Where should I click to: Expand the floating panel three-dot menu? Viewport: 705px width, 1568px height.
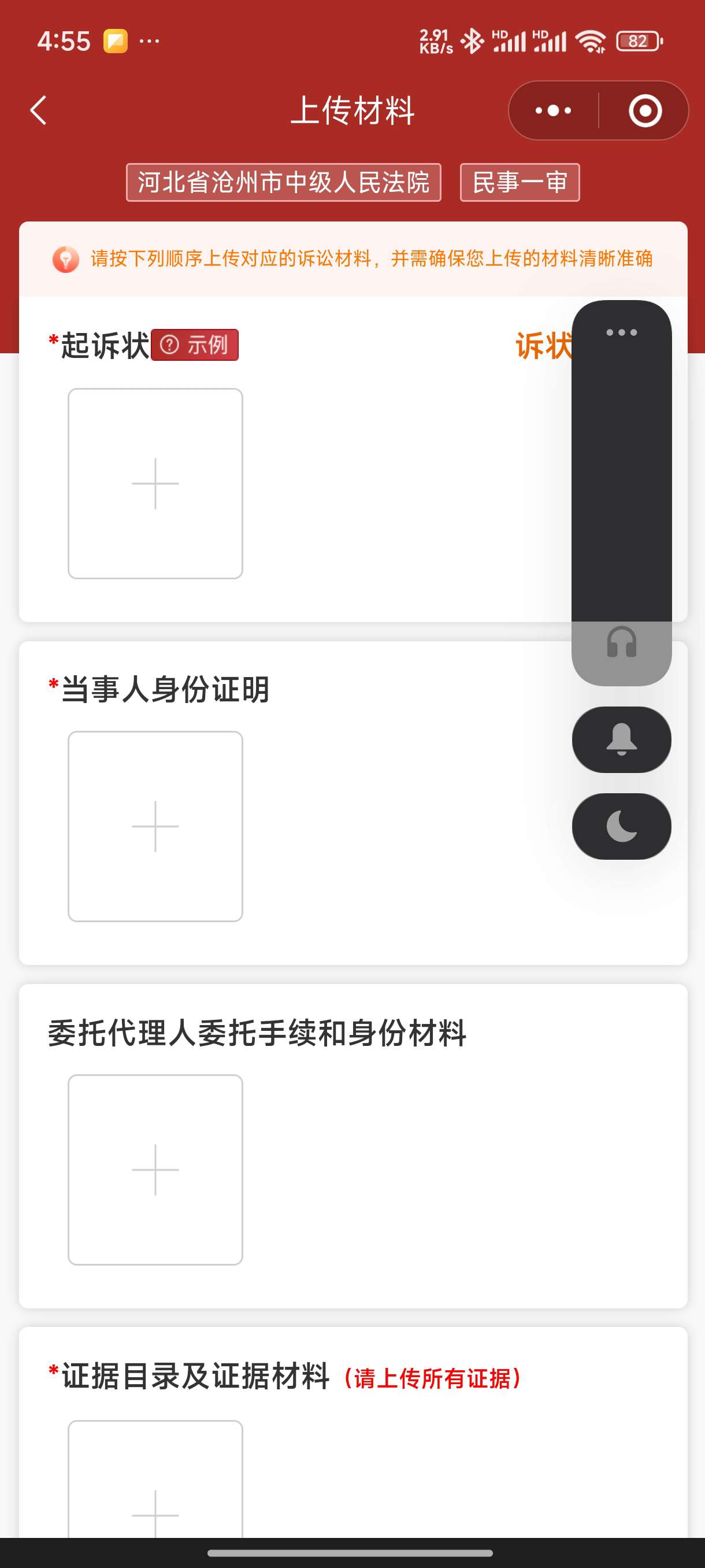[x=622, y=332]
